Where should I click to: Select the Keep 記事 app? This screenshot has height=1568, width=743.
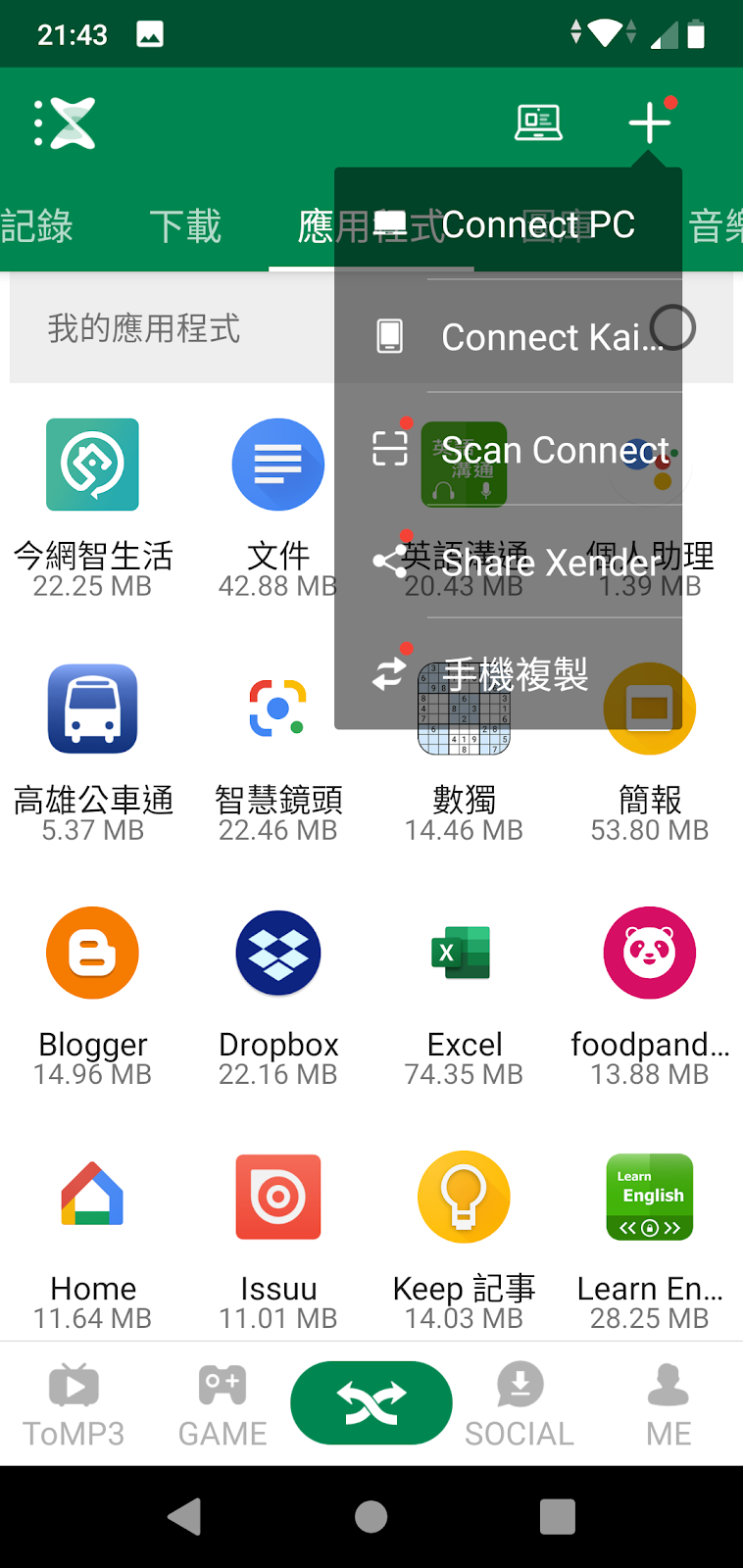coord(464,1242)
